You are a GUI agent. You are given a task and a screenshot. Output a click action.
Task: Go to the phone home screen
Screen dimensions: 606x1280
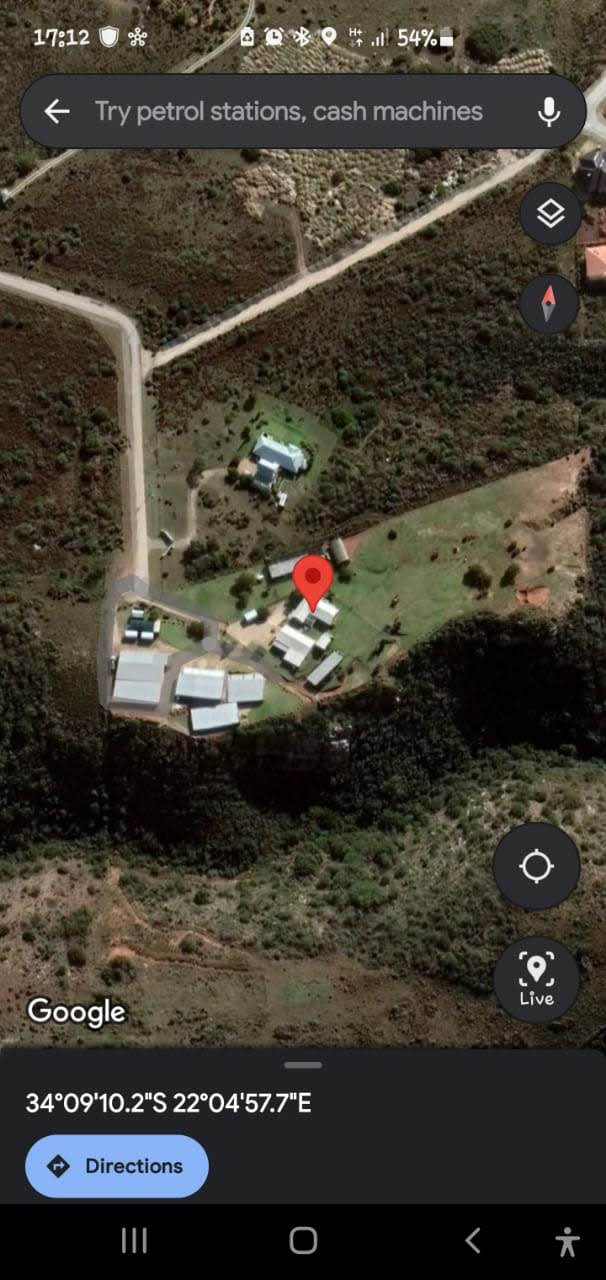coord(303,1241)
